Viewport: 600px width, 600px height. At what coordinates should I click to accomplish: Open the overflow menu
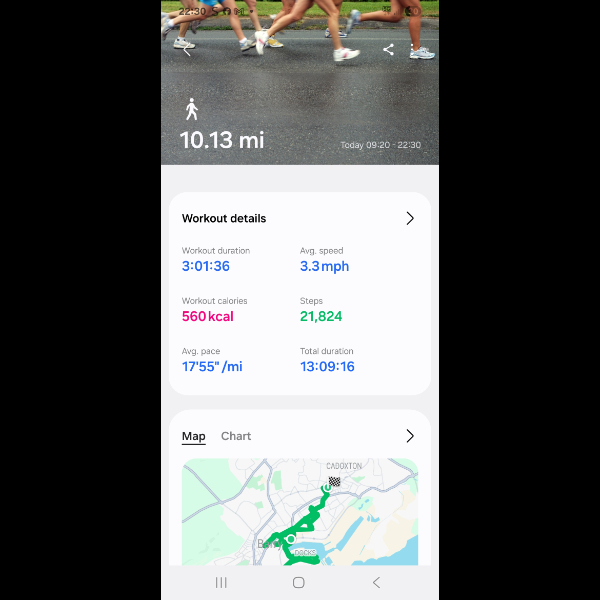pyautogui.click(x=413, y=50)
